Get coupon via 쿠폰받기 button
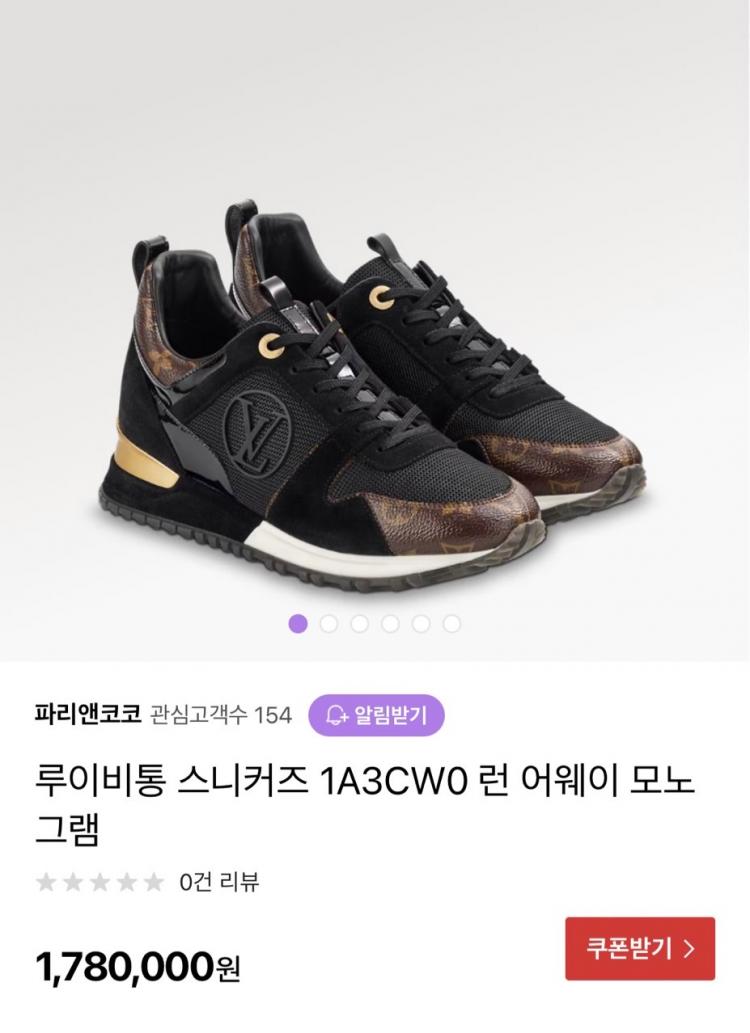750x1033 pixels. coord(640,948)
